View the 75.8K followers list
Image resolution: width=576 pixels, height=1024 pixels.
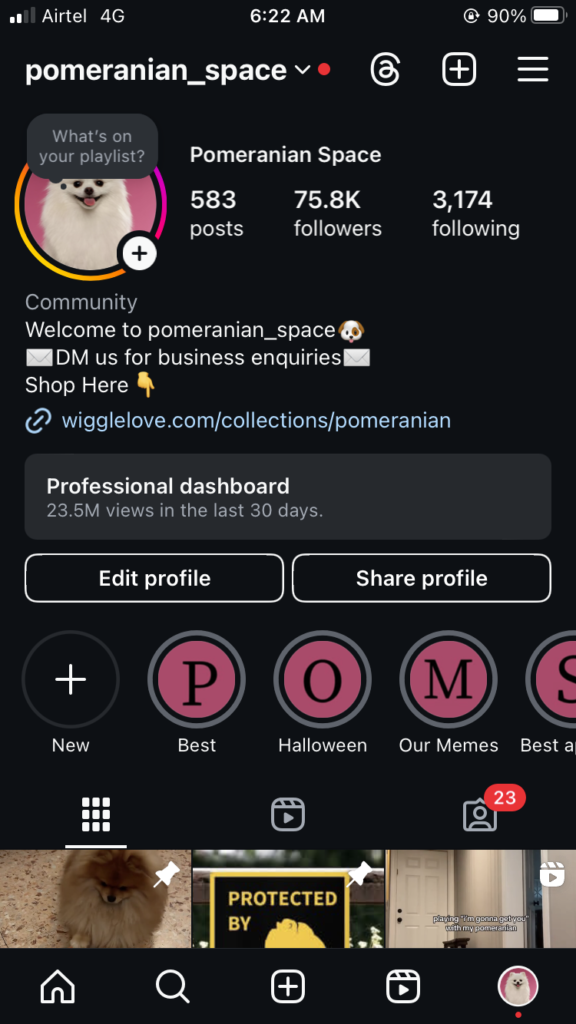[338, 214]
